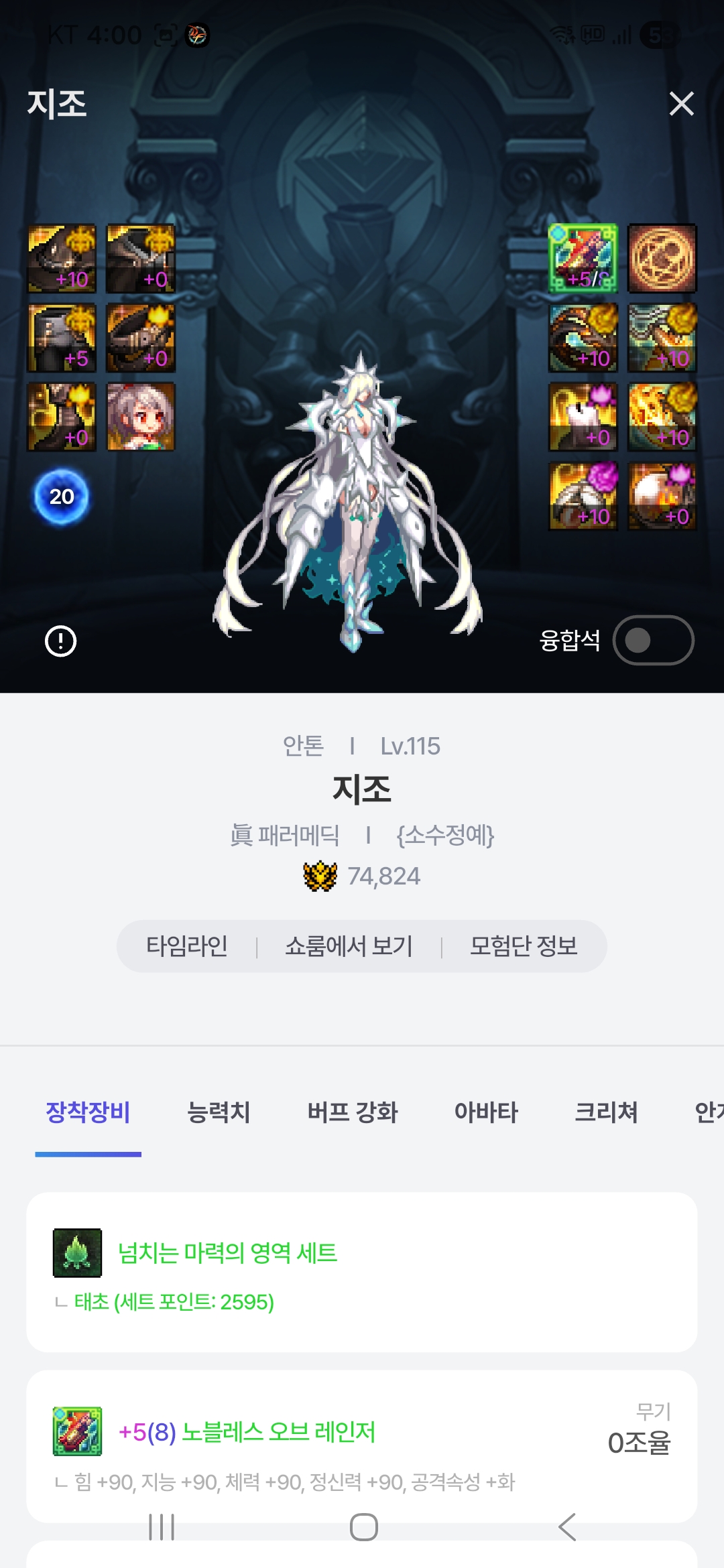
Task: Open the info exclamation icon
Action: (x=60, y=641)
